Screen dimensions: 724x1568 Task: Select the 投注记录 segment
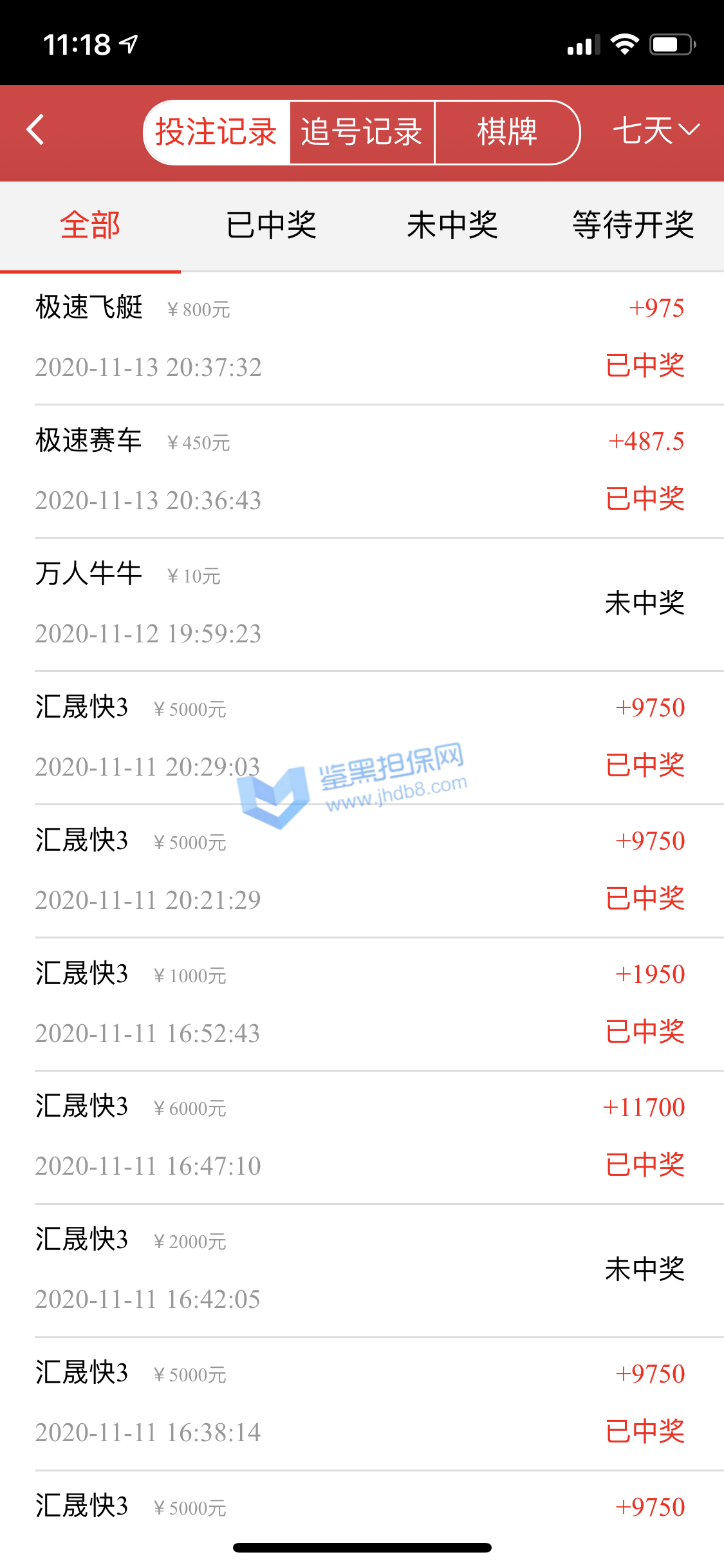(x=216, y=132)
